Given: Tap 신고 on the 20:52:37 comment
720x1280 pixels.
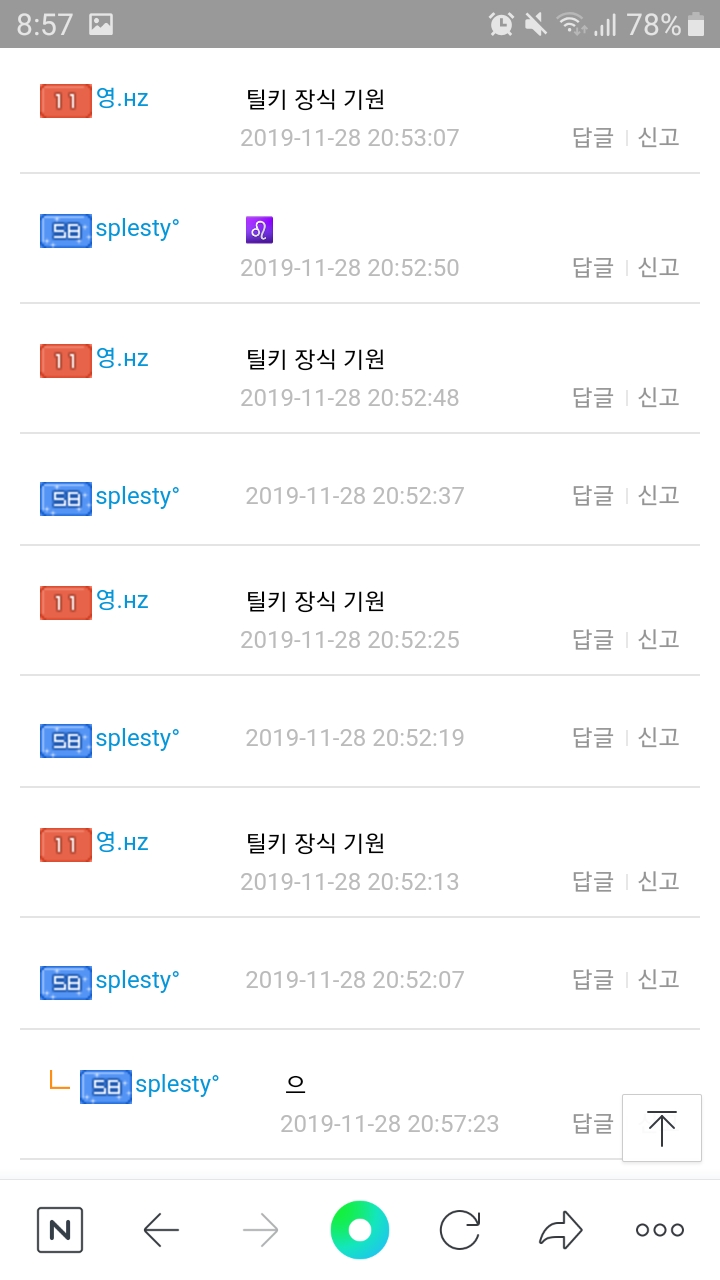Looking at the screenshot, I should pos(659,495).
